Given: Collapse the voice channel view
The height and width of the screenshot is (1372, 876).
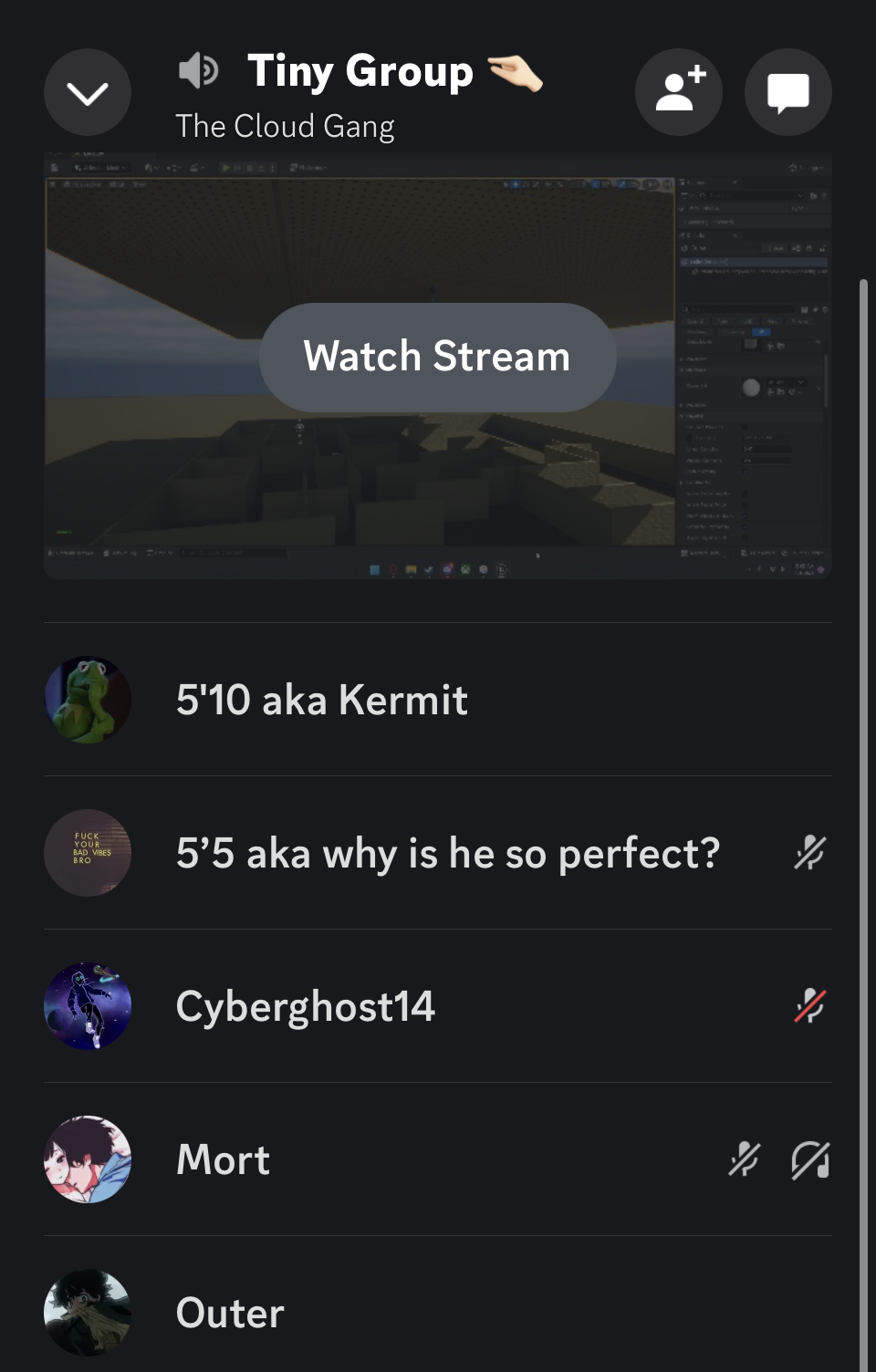Looking at the screenshot, I should click(x=88, y=92).
